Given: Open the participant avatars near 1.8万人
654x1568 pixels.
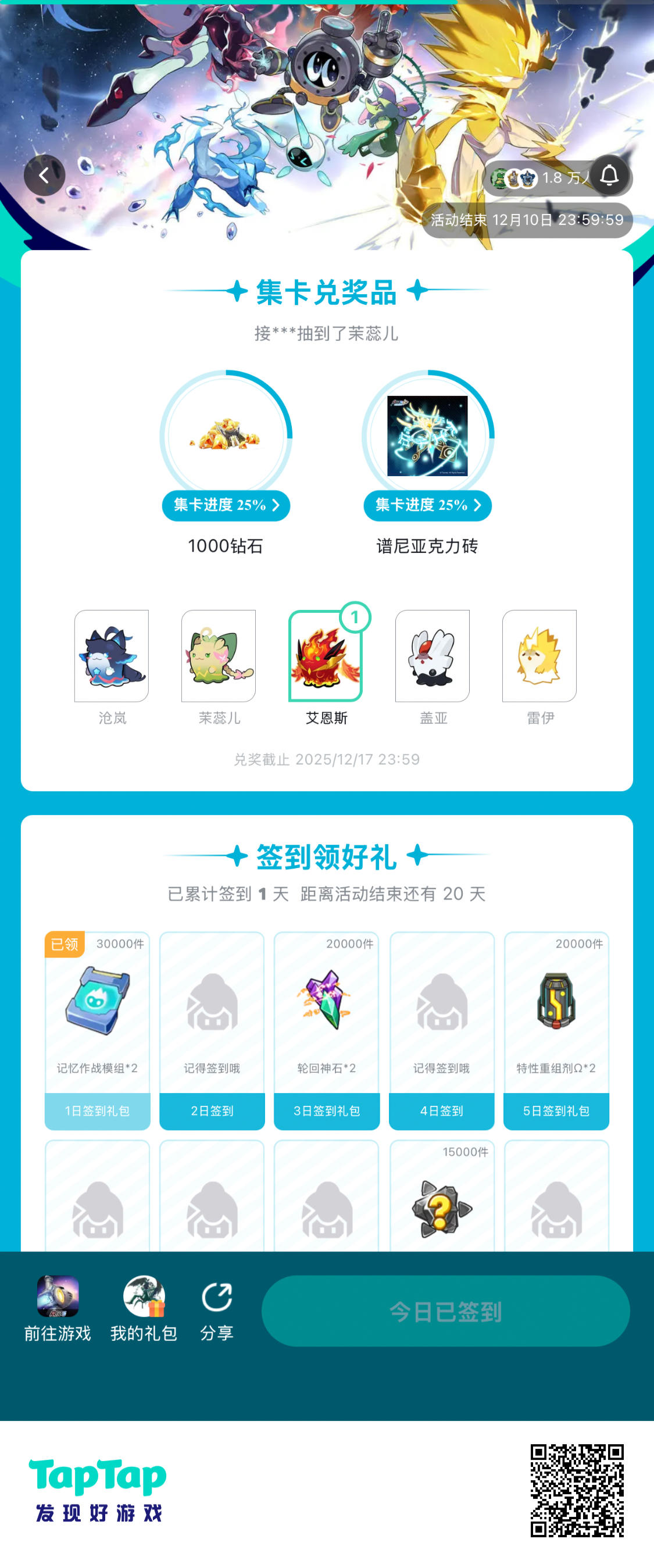Looking at the screenshot, I should click(x=516, y=178).
